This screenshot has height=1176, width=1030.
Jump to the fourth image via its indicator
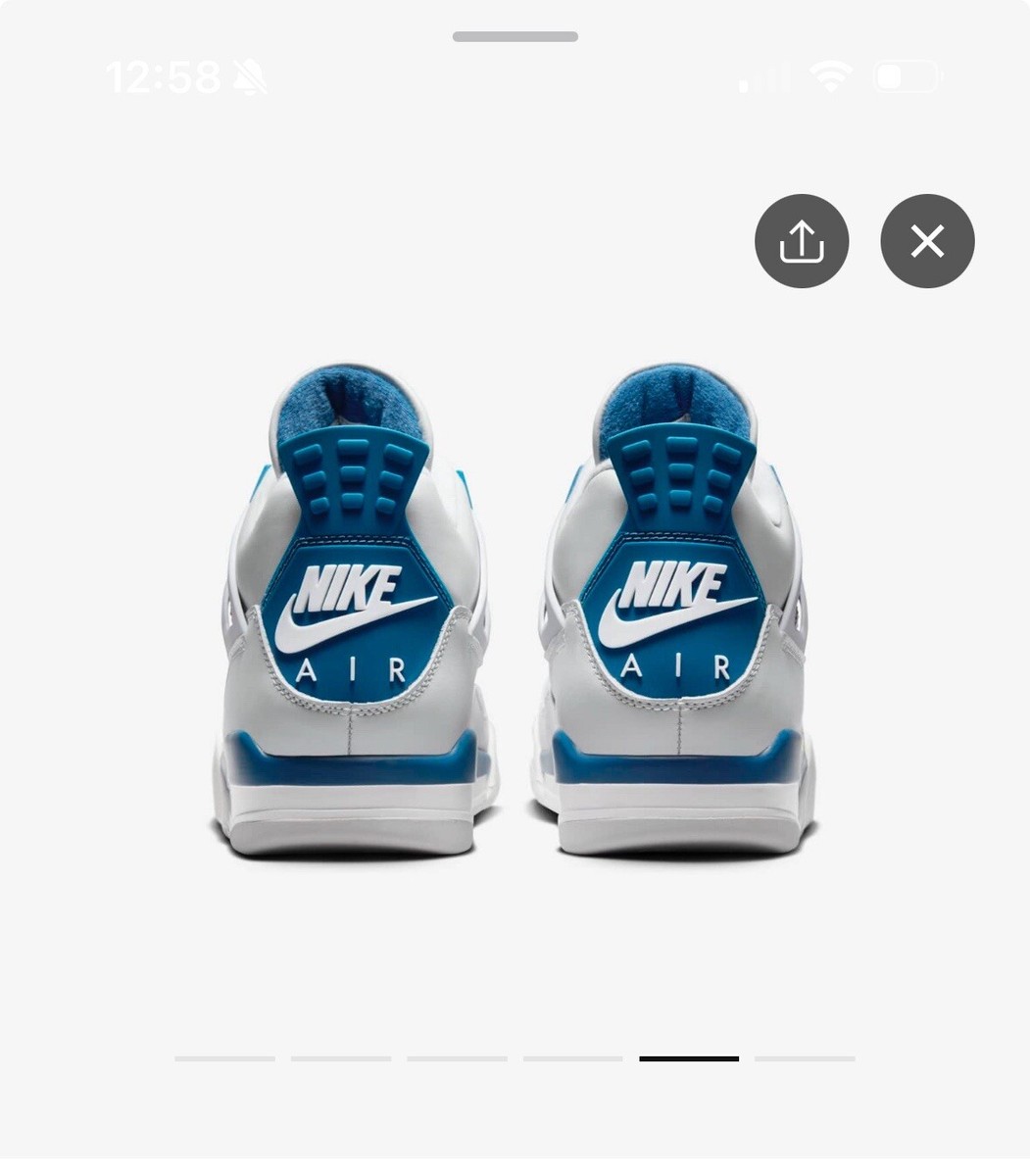(x=572, y=1058)
